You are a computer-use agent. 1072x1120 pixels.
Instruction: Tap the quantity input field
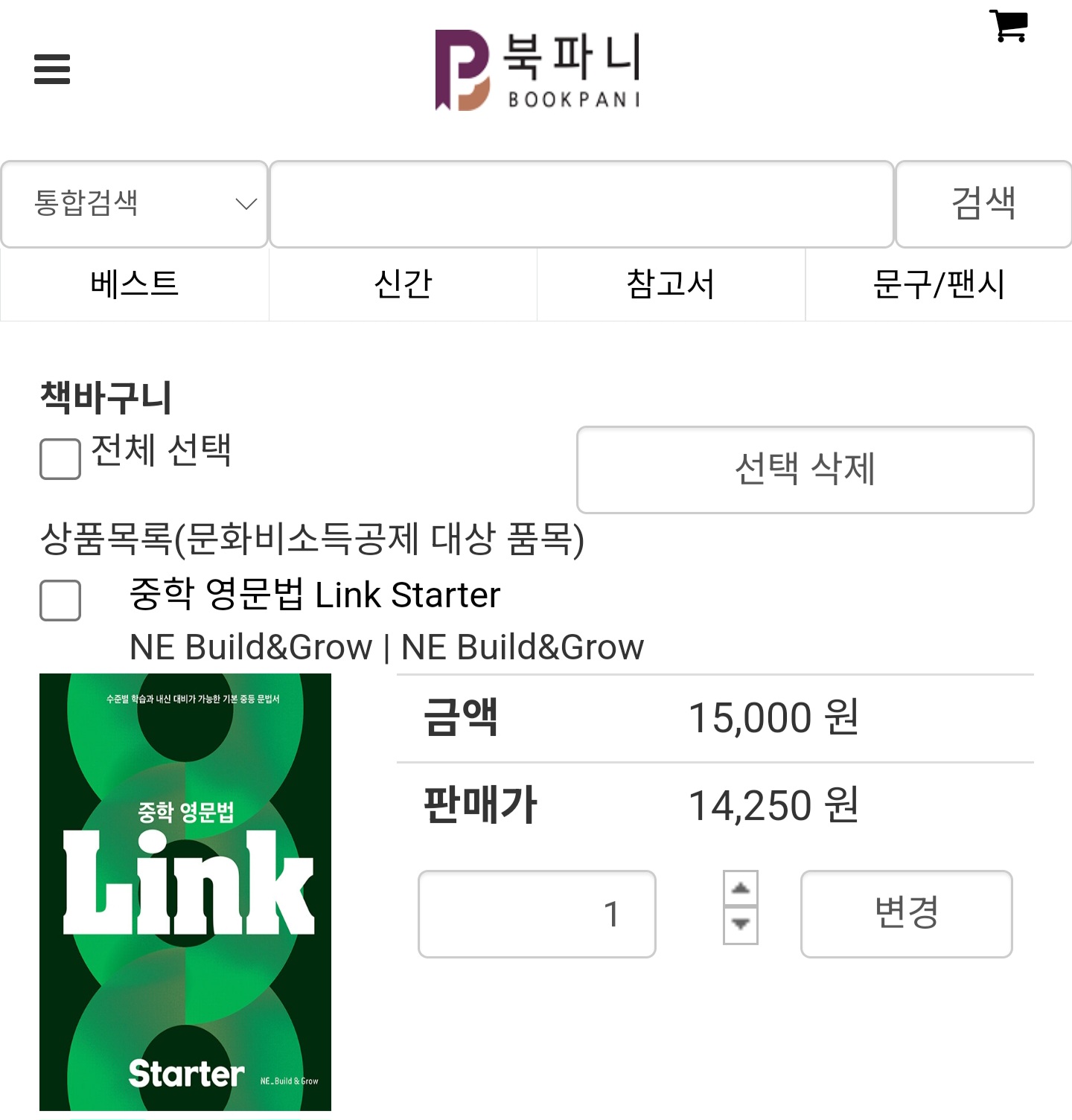(x=537, y=914)
